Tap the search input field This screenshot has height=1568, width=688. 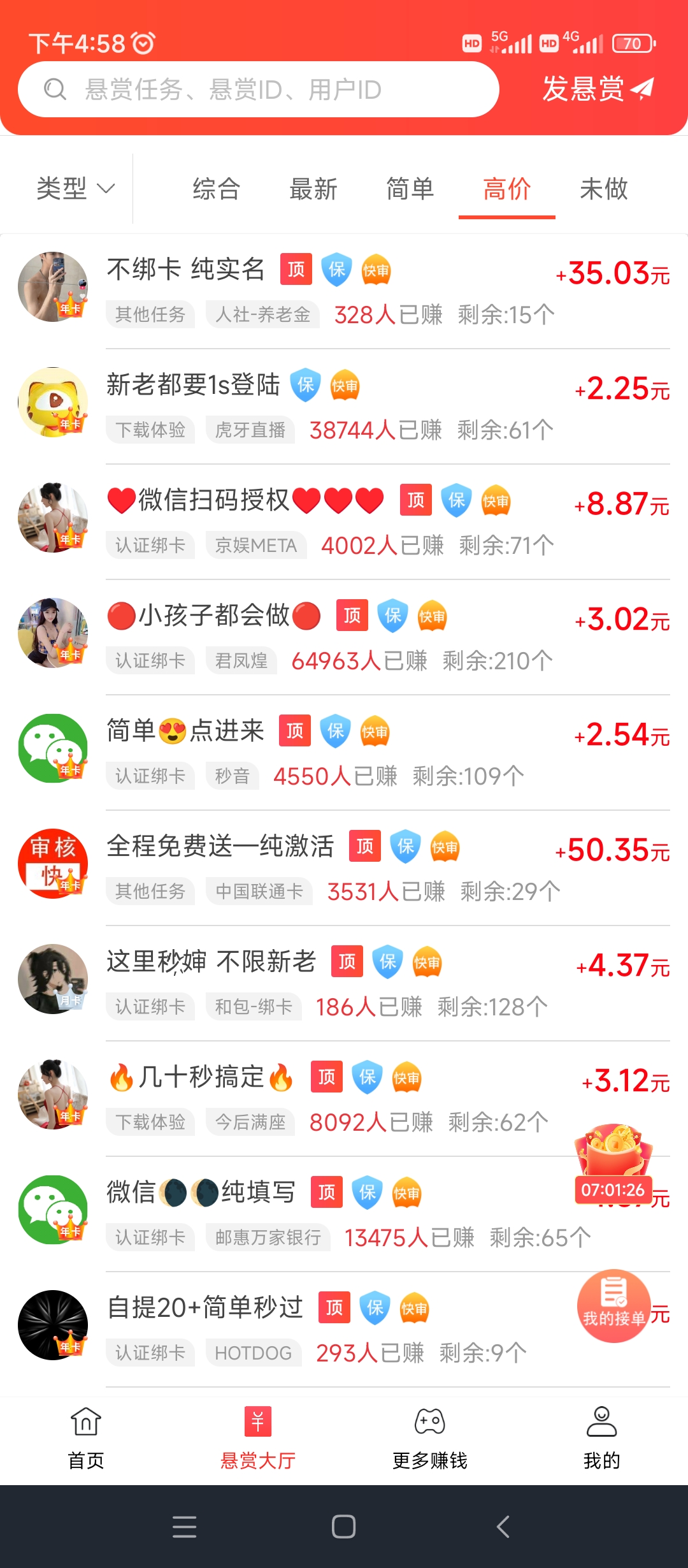(x=255, y=89)
